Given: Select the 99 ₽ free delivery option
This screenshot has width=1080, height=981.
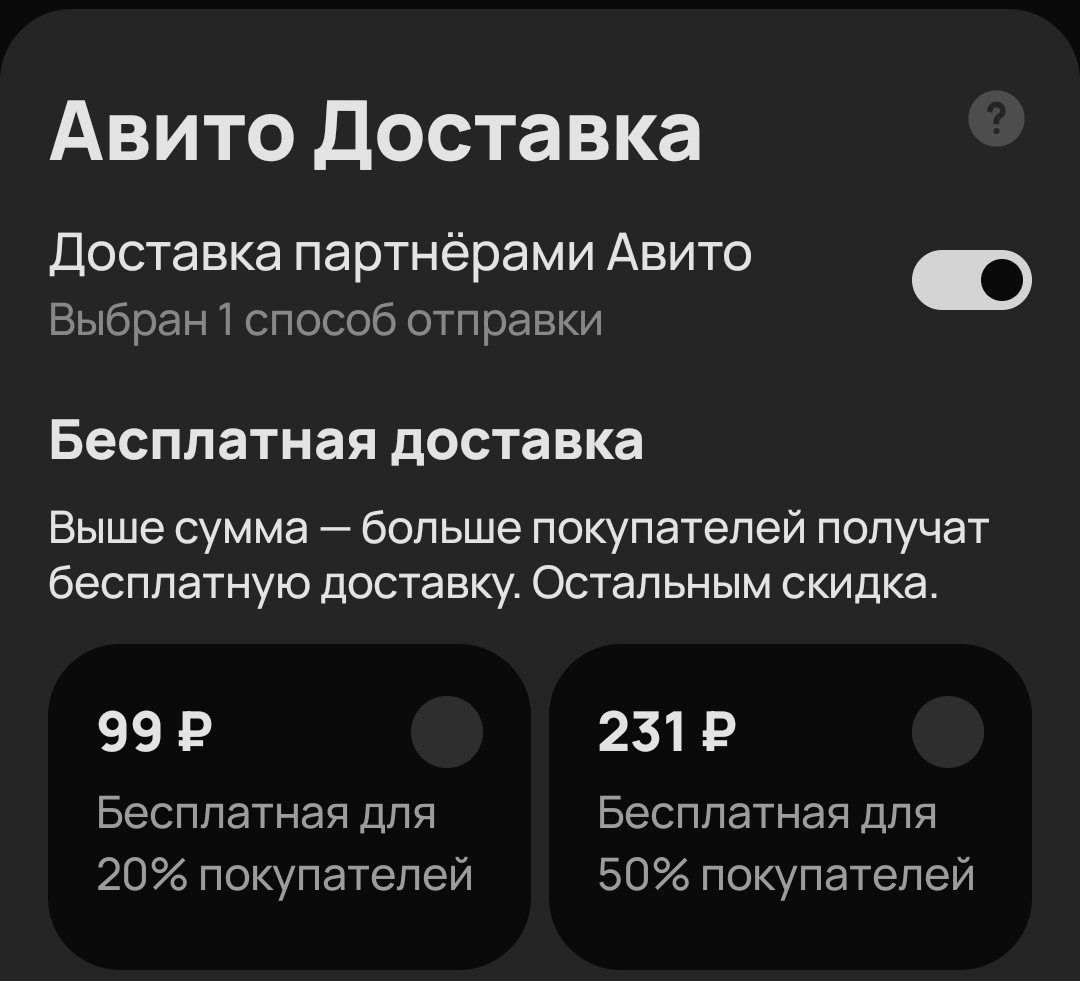Looking at the screenshot, I should [x=447, y=734].
